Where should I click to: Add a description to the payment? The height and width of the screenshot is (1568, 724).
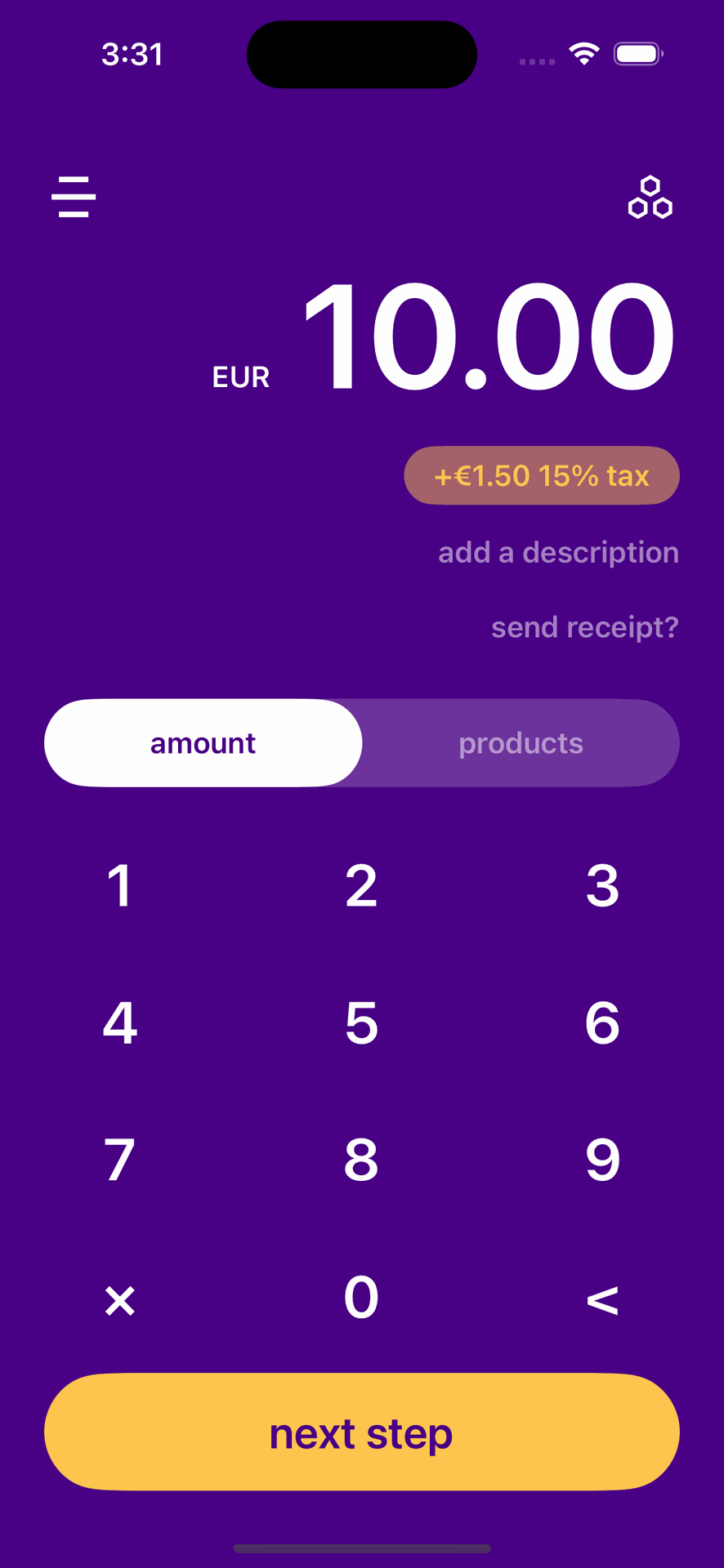[x=558, y=553]
